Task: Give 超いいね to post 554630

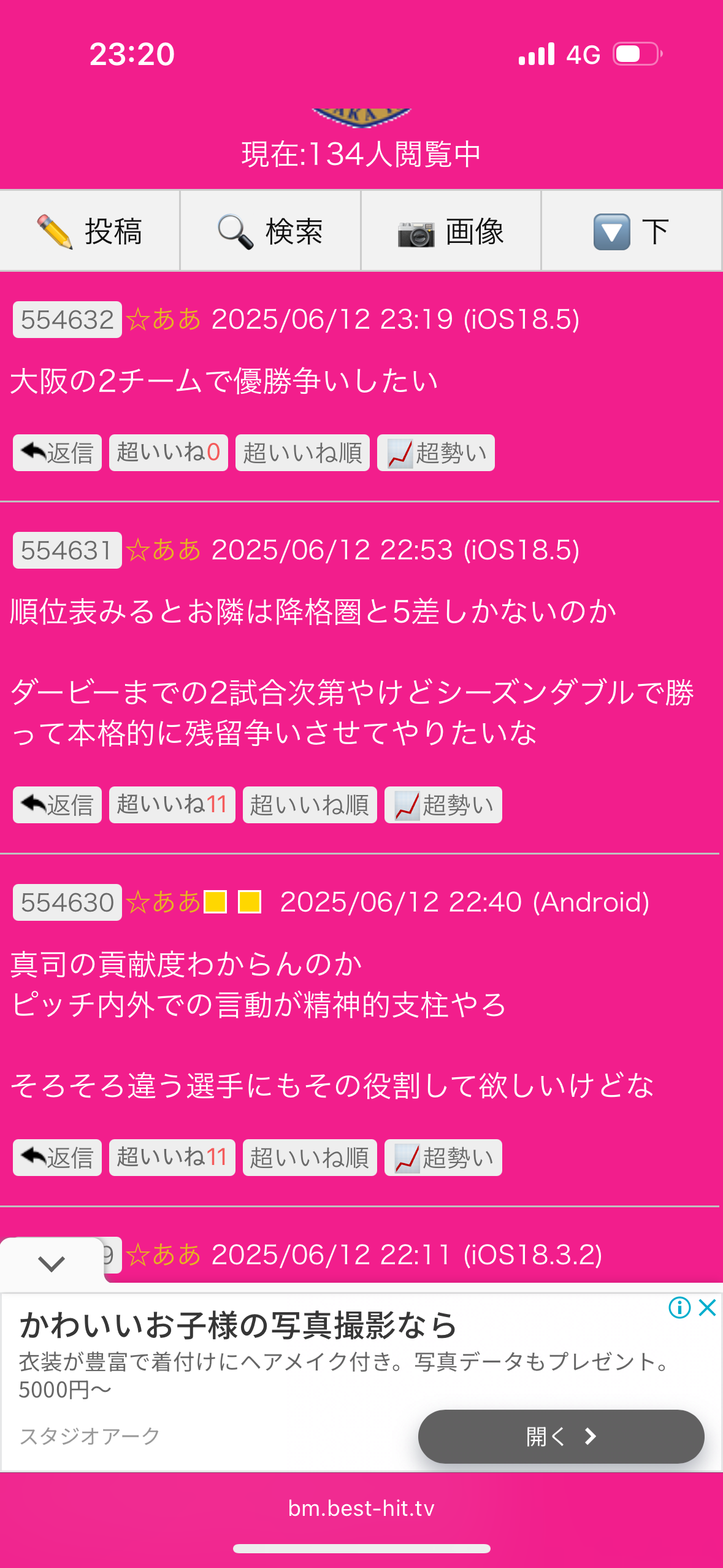Action: click(x=172, y=1158)
